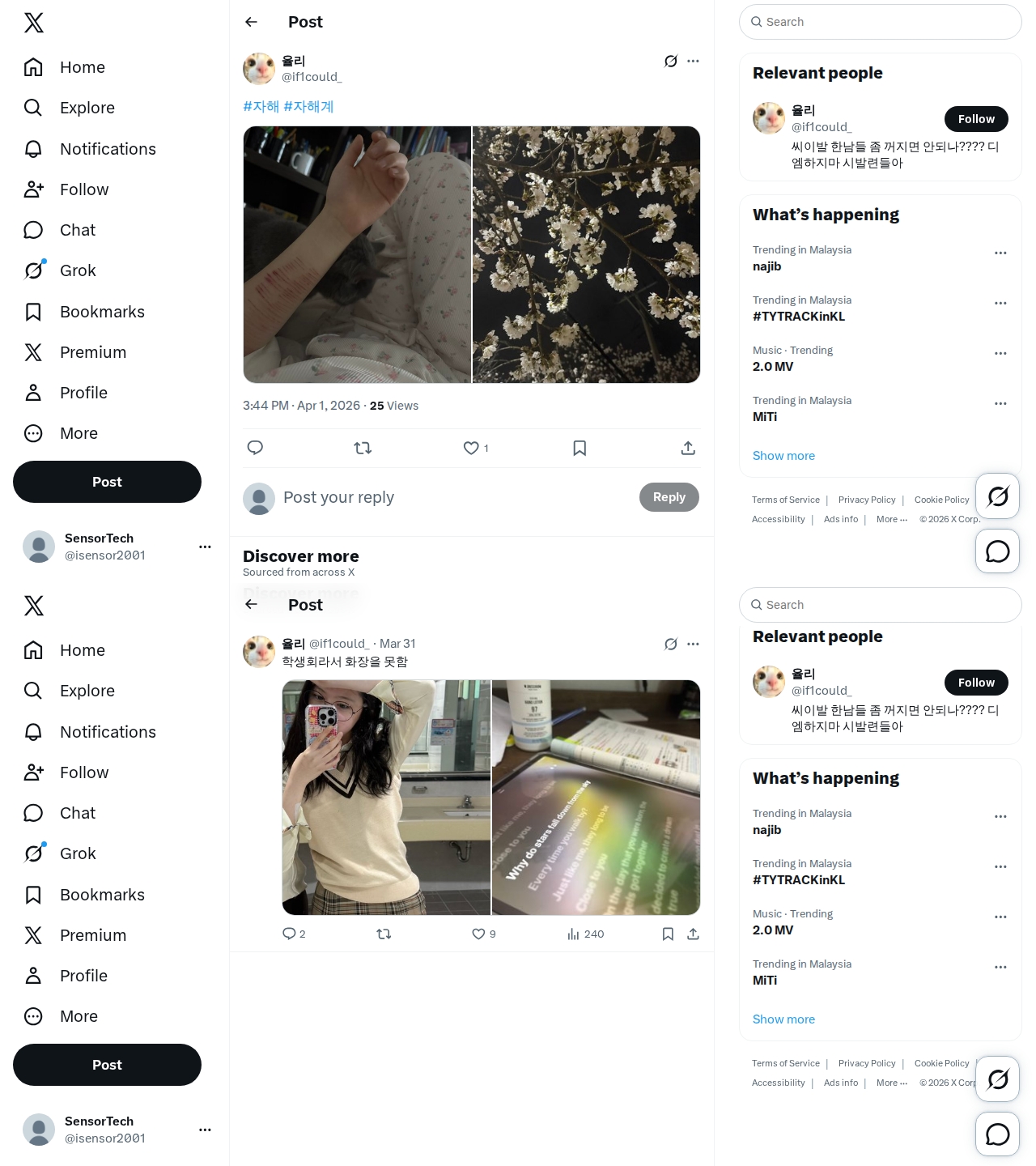This screenshot has height=1166, width=1036.
Task: Share the Apr 1, 2026 post
Action: [x=688, y=448]
